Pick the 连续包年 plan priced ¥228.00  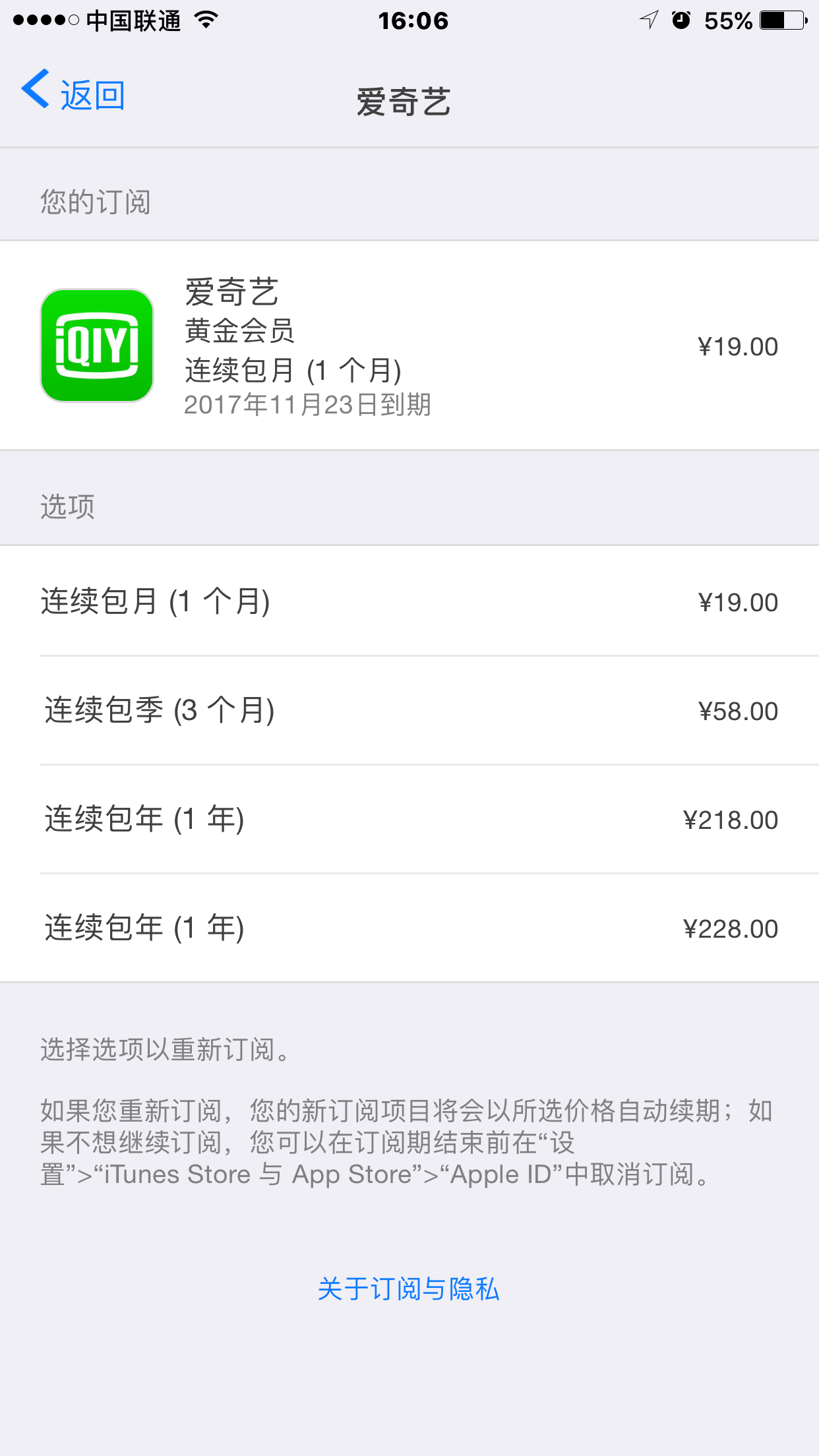click(x=409, y=928)
